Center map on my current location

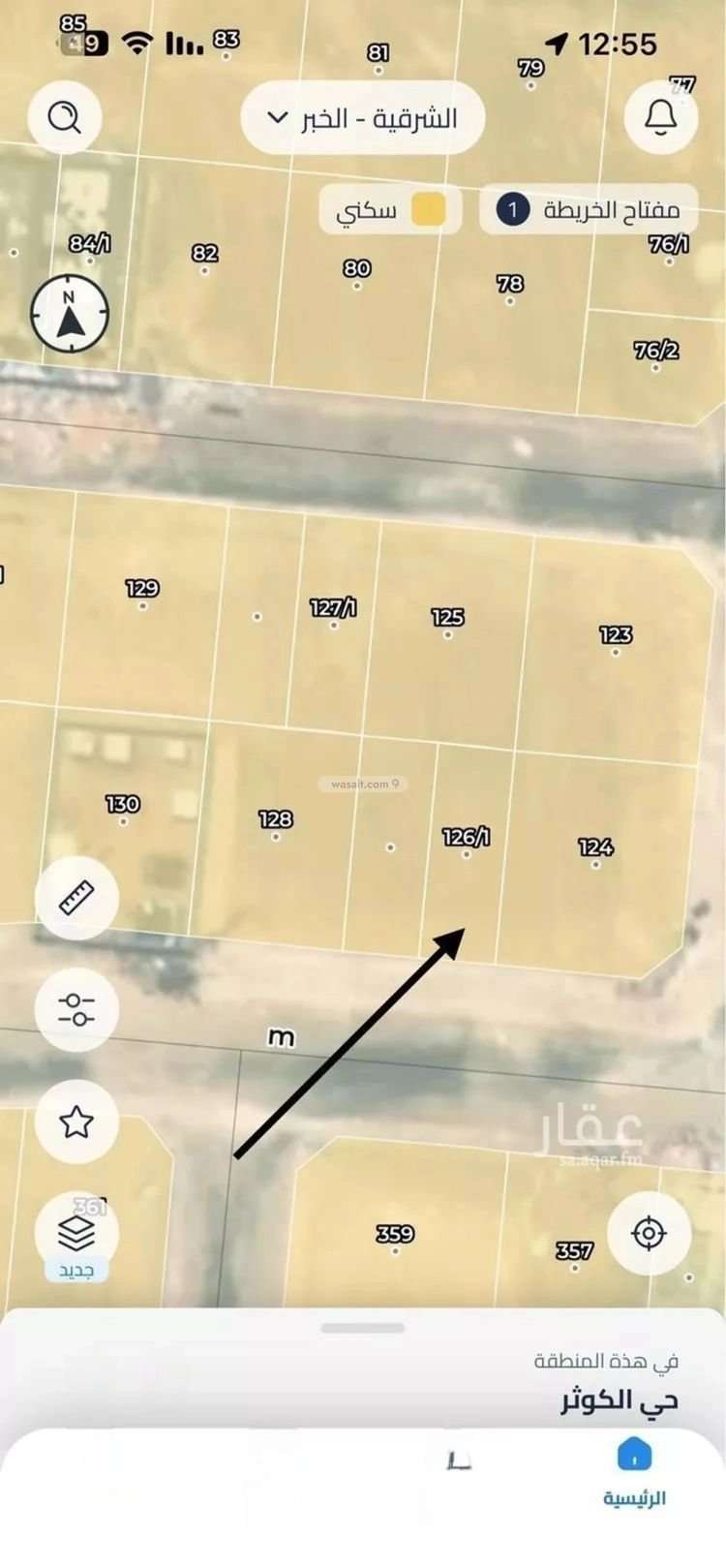(x=649, y=1233)
